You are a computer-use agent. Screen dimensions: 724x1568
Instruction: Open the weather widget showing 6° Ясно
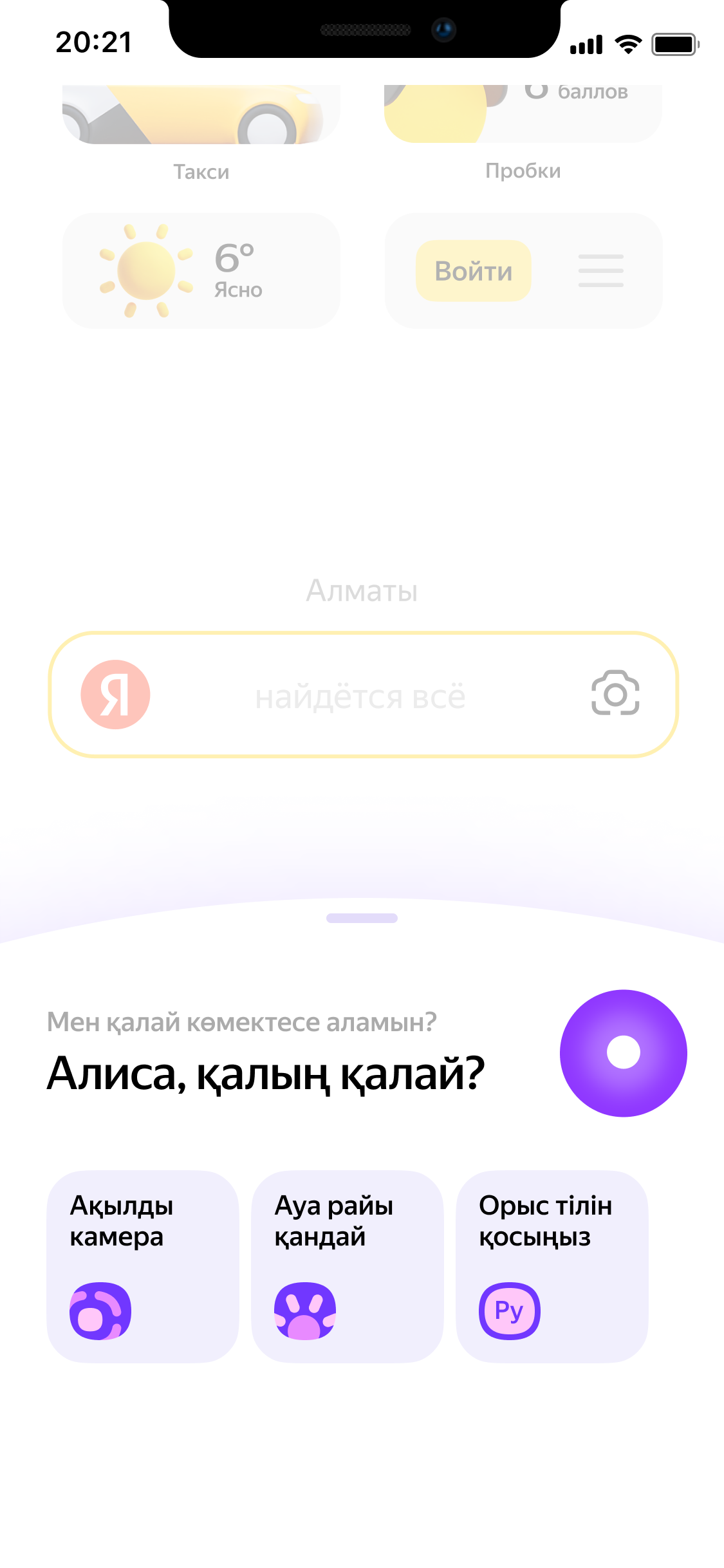point(201,271)
